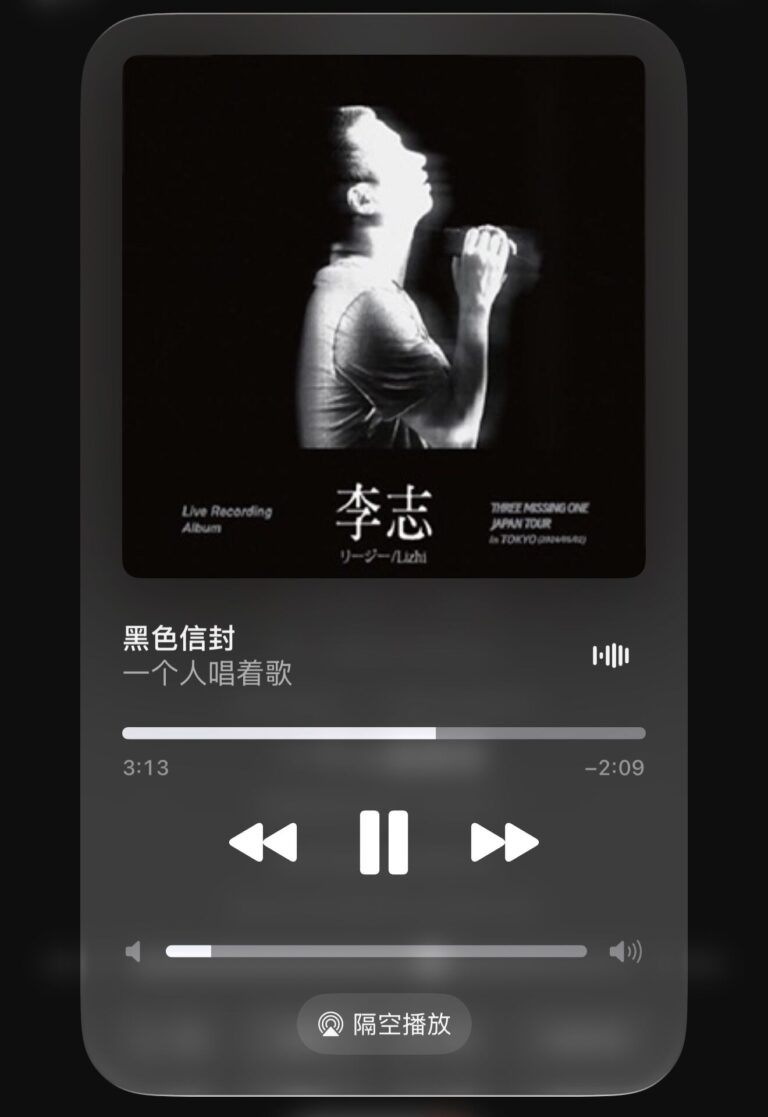
Task: Pause the song 黑色信封
Action: 384,842
